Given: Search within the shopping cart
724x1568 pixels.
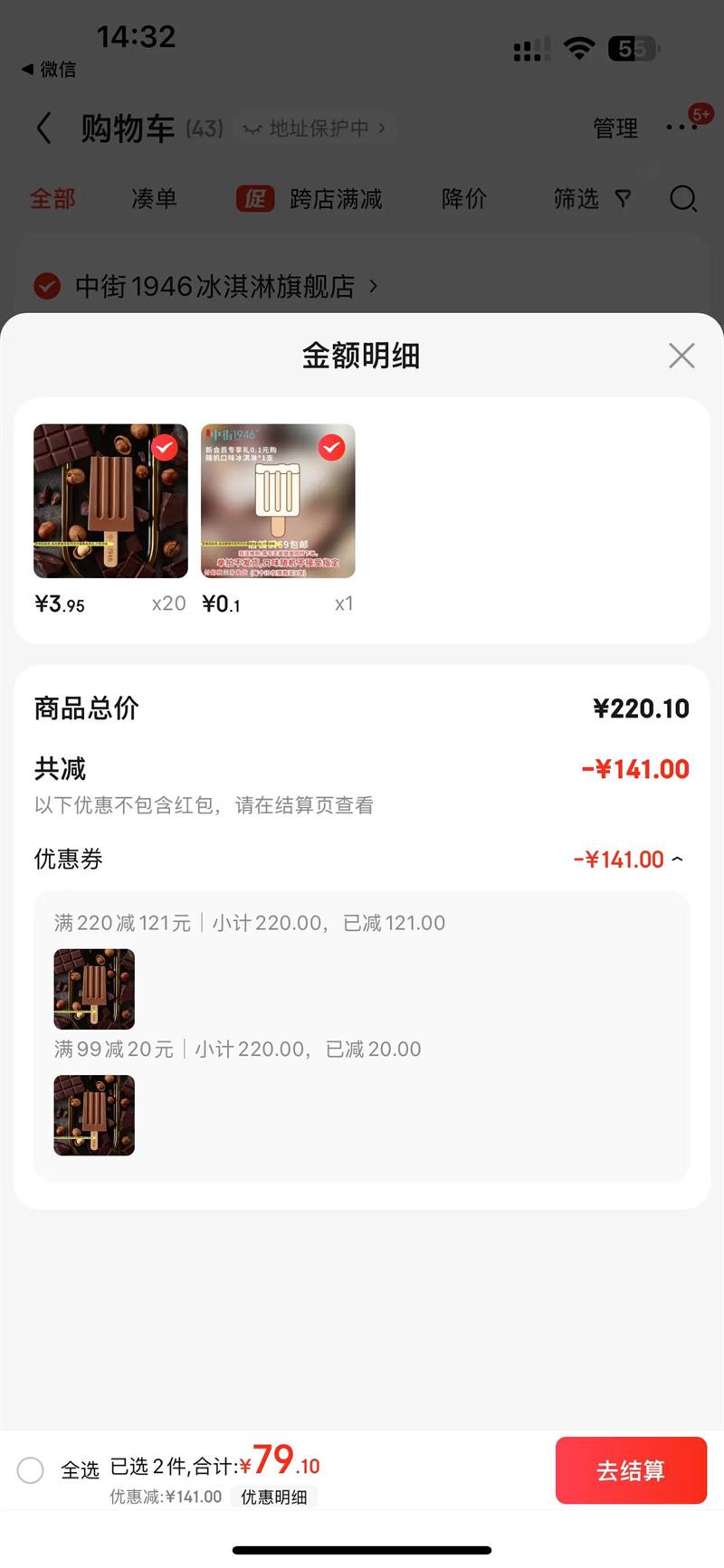Looking at the screenshot, I should click(683, 198).
